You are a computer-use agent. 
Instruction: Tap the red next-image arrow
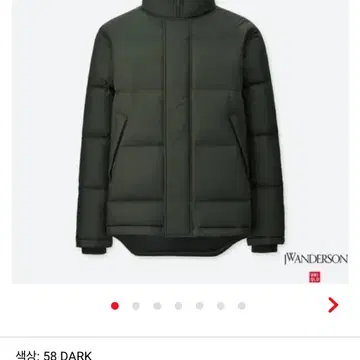(x=333, y=305)
